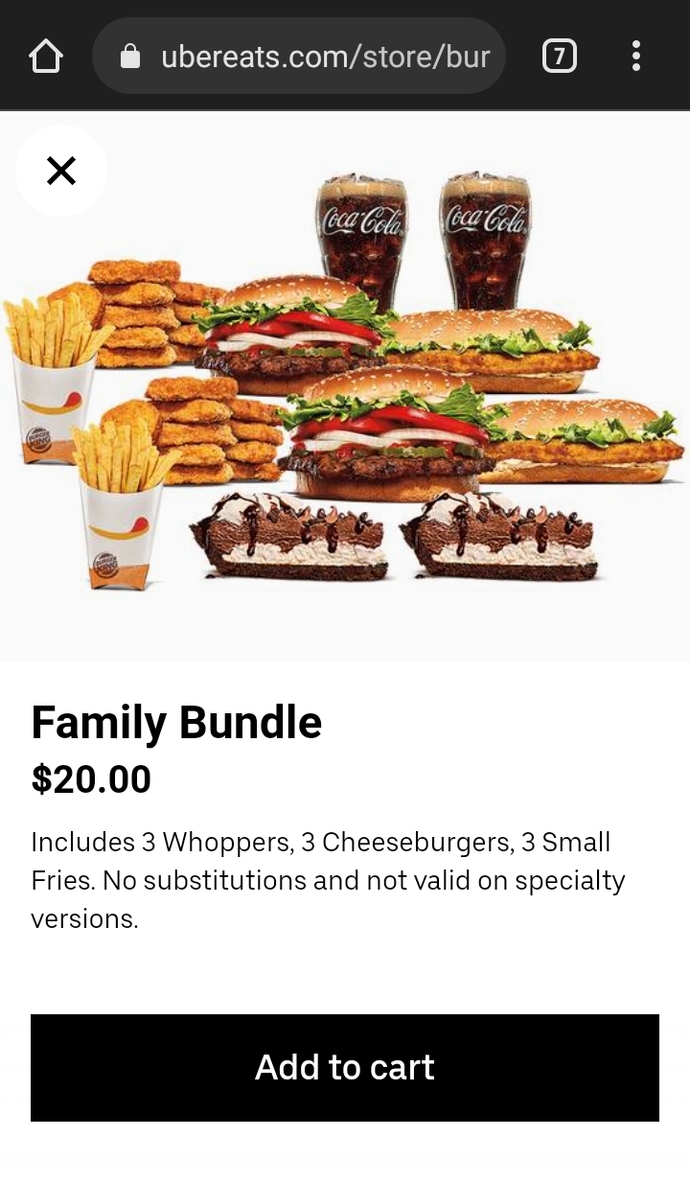Tap the ubereats.com address bar
The image size is (690, 1183).
299,56
